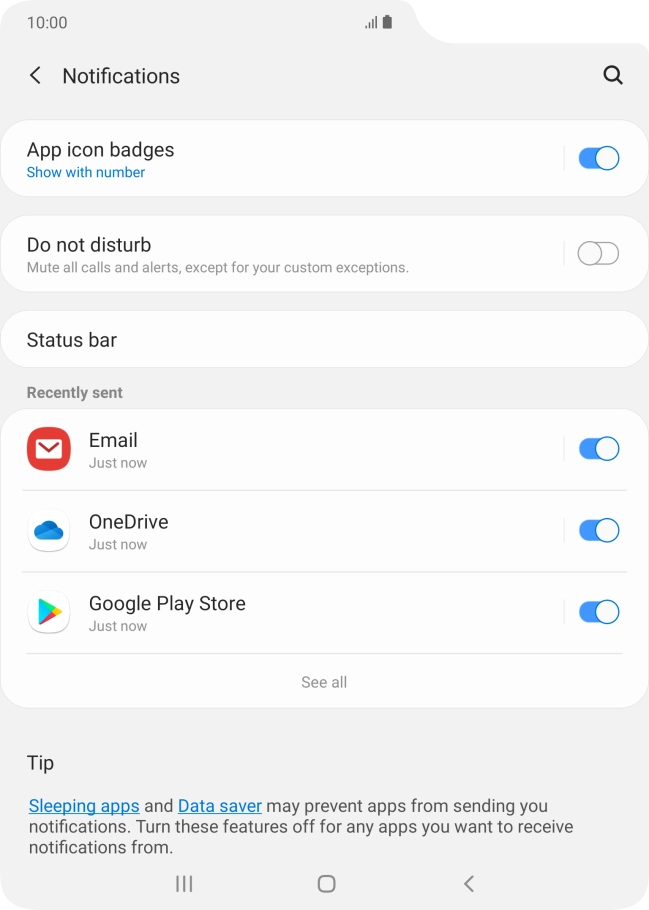Disable Email notifications switch
Viewport: 649px width, 910px height.
599,449
